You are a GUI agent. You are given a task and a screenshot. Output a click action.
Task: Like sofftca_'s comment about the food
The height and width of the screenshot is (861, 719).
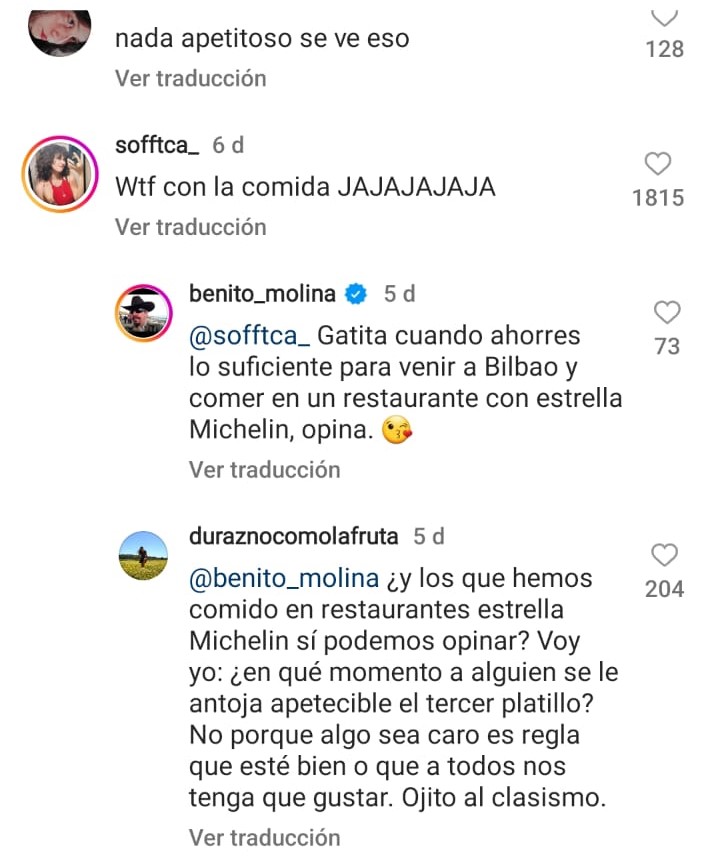[658, 164]
